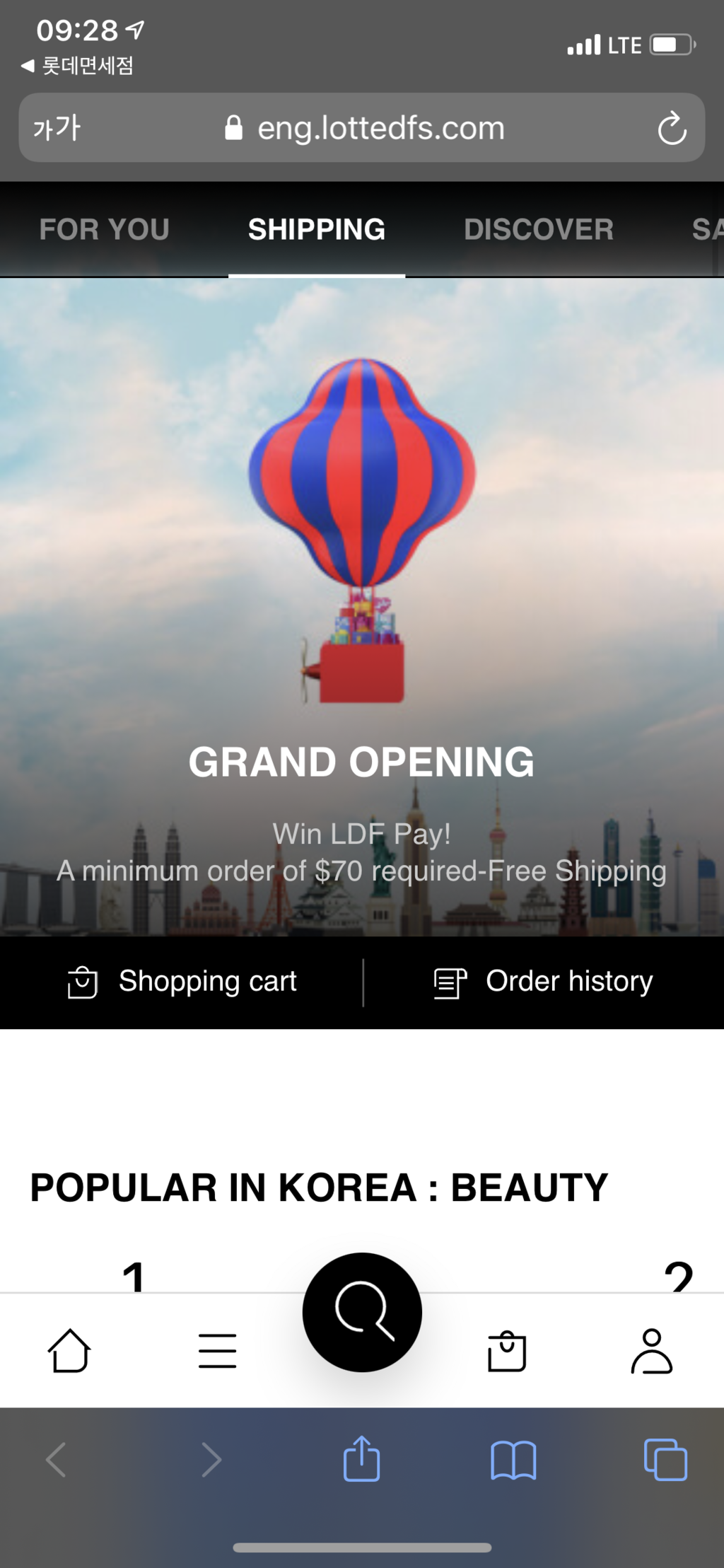Tap the round search button
This screenshot has width=724, height=1568.
click(362, 1312)
